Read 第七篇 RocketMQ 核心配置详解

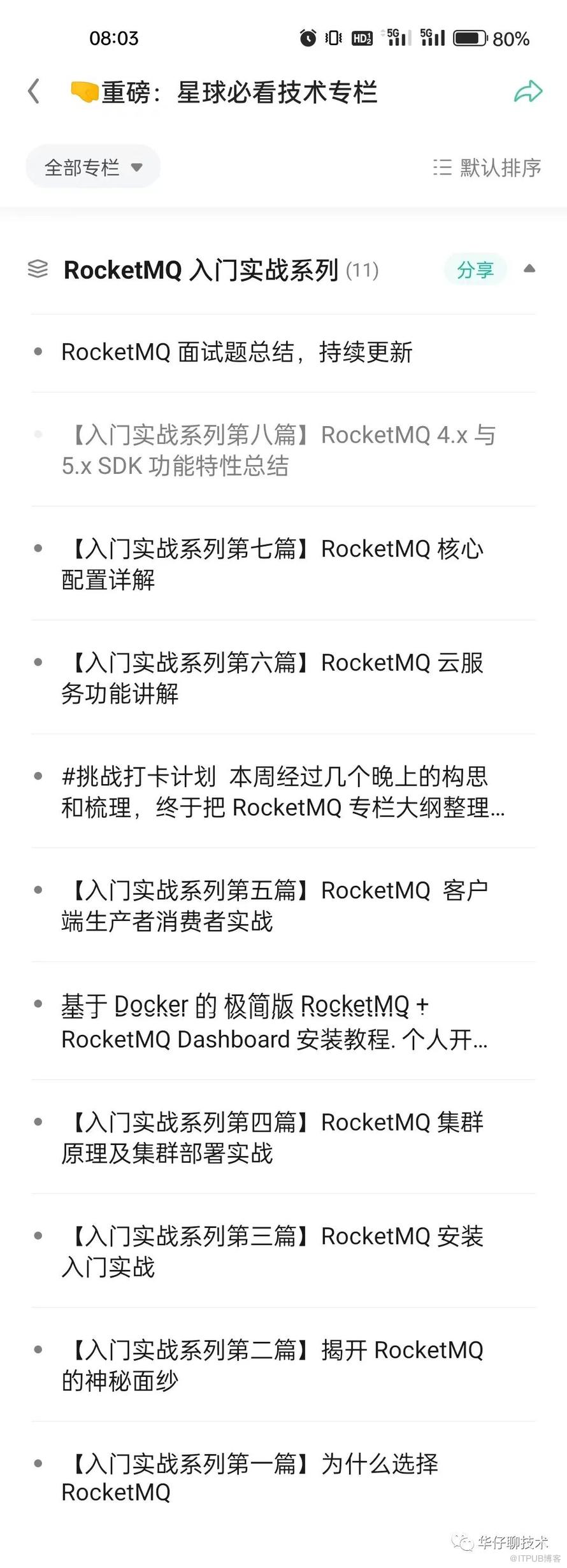[x=273, y=564]
